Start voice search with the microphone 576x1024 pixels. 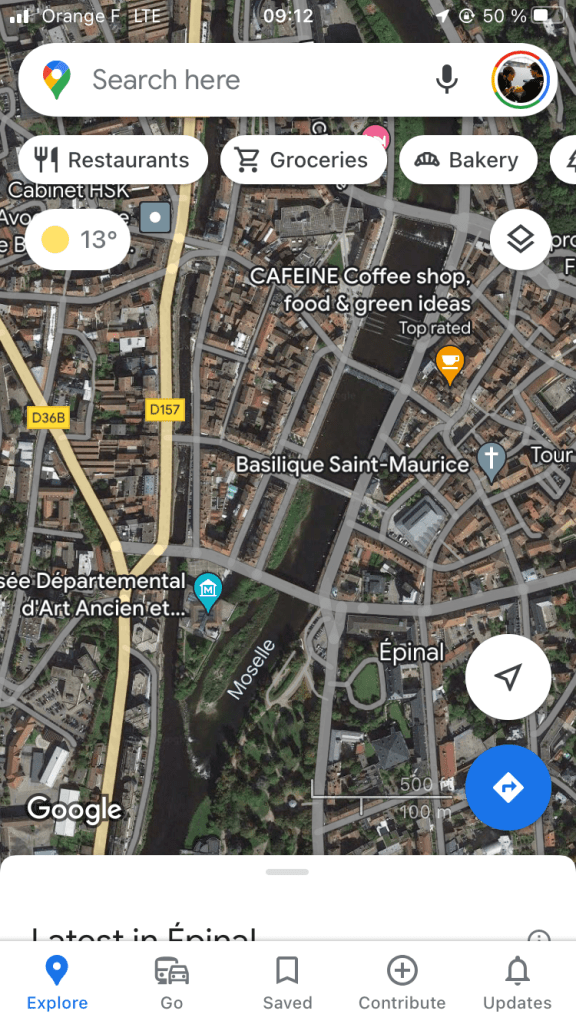pos(447,80)
